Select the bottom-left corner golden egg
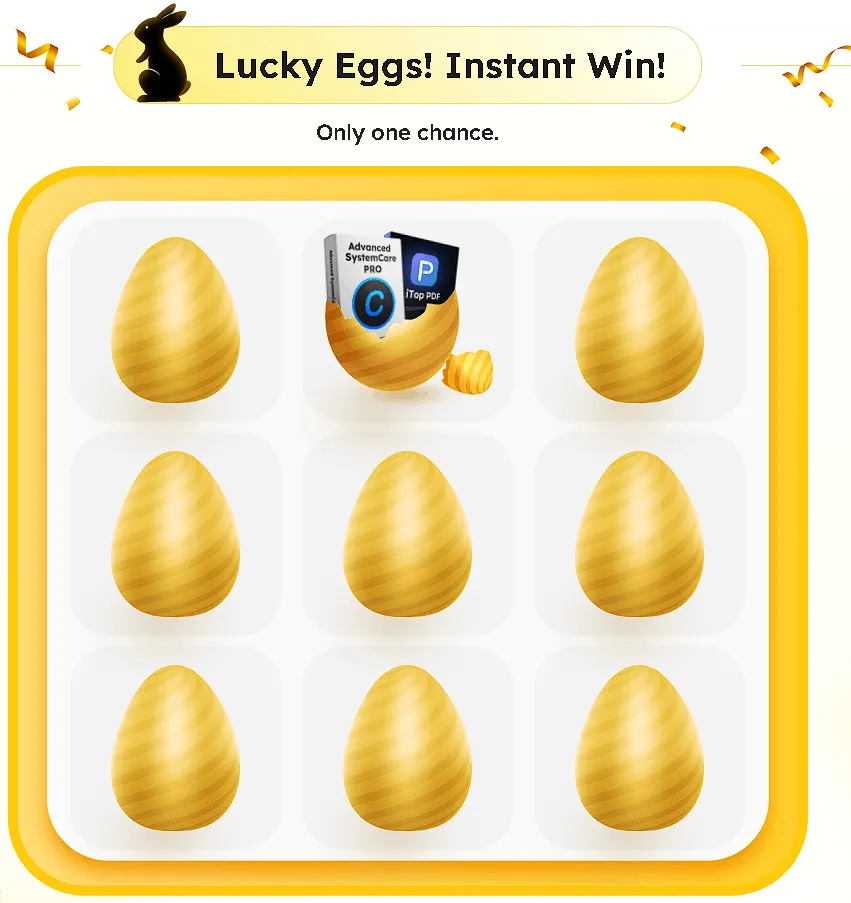The width and height of the screenshot is (851, 903). (x=175, y=748)
